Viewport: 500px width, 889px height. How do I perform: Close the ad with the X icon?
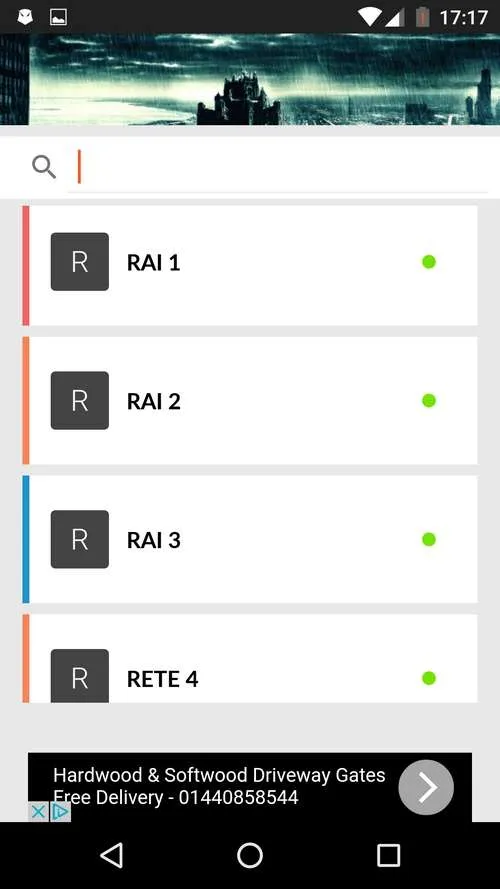pos(38,812)
